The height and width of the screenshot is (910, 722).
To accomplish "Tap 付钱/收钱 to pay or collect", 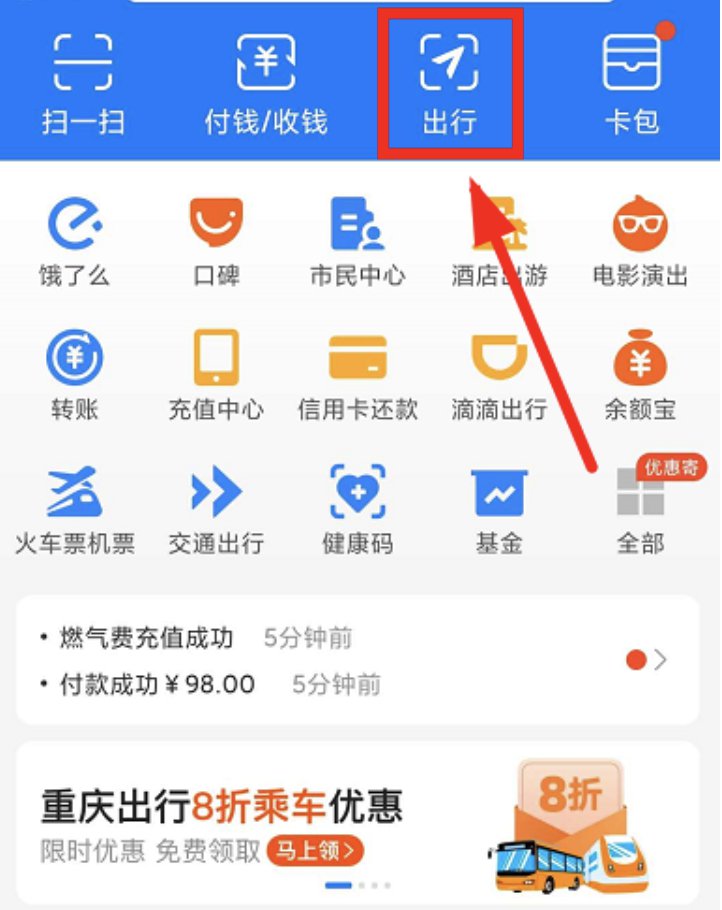I will pyautogui.click(x=266, y=83).
